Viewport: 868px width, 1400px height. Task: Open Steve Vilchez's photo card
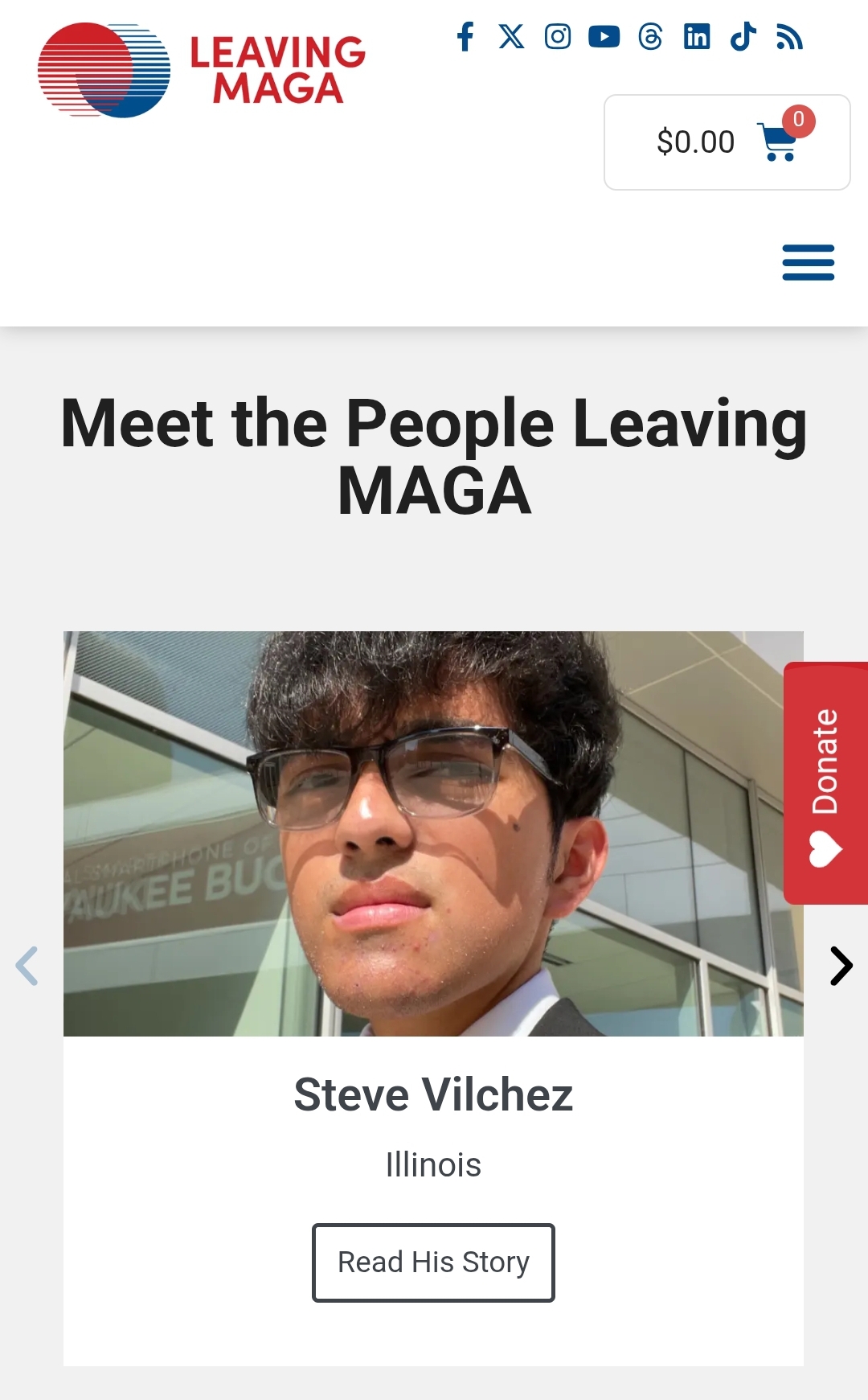433,834
